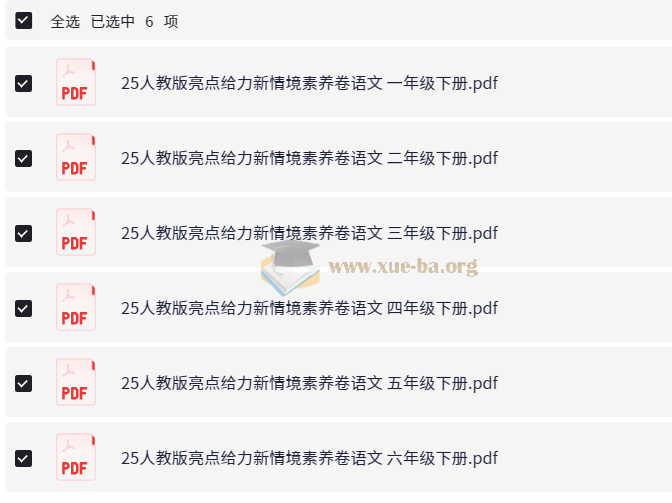Viewport: 672px width, 503px height.
Task: Deselect the 二年级下册.pdf checkbox
Action: tap(24, 158)
